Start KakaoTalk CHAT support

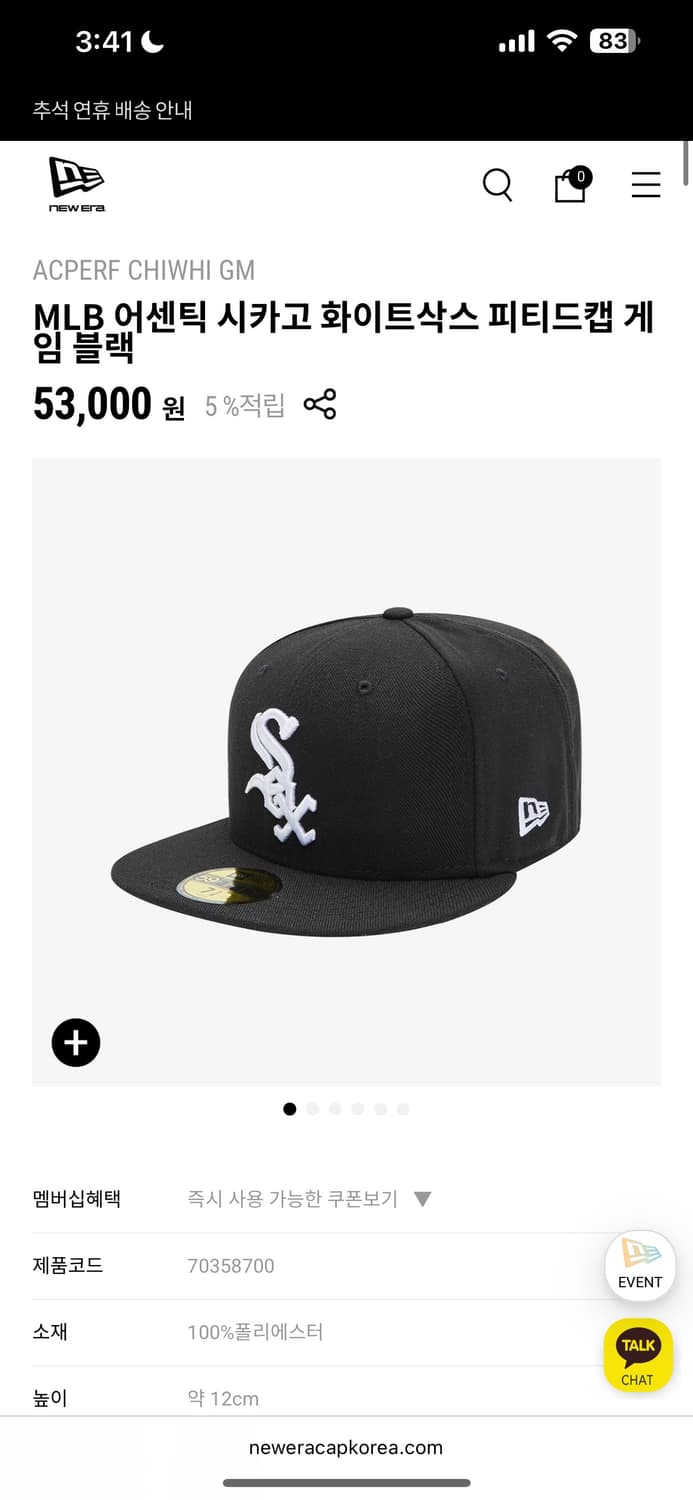pyautogui.click(x=638, y=1355)
